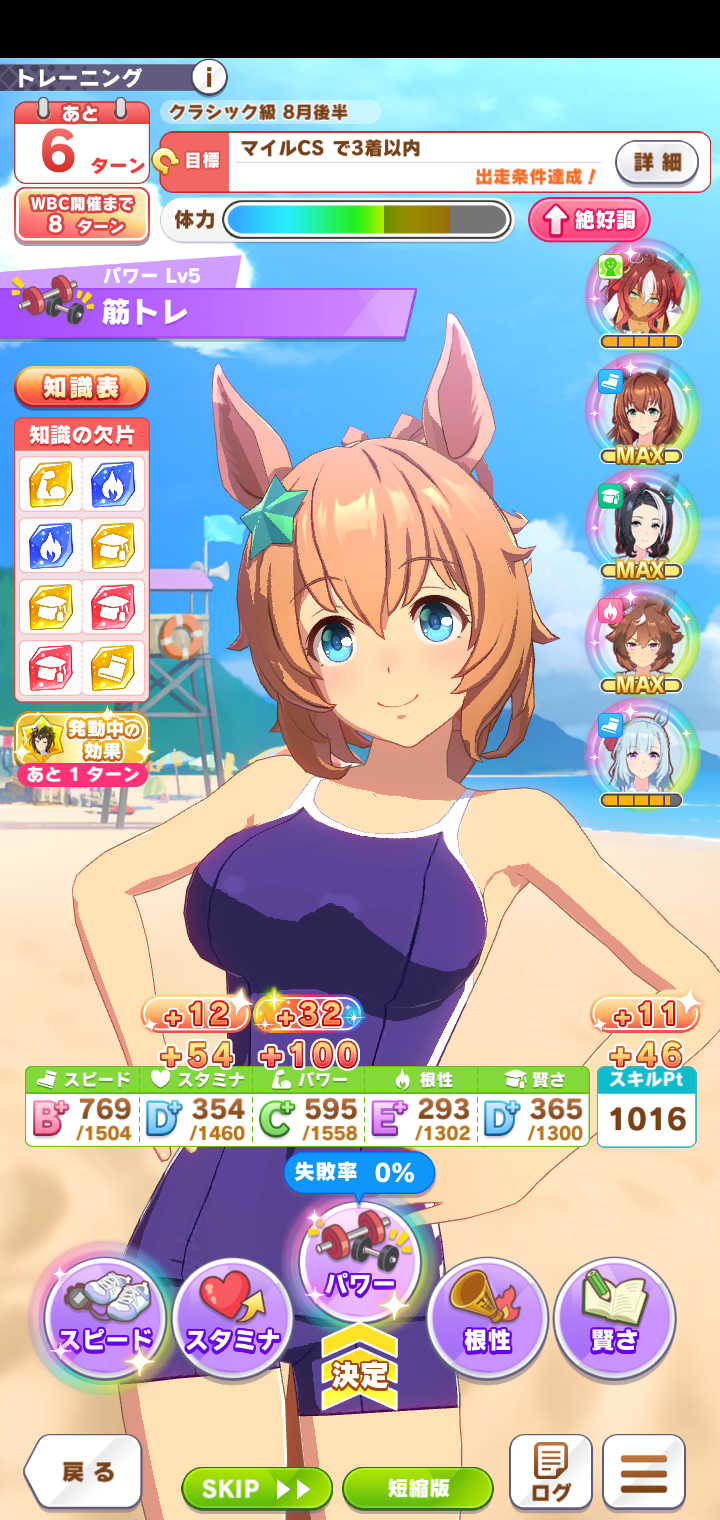Open goal details with 詳細 button

coord(656,162)
